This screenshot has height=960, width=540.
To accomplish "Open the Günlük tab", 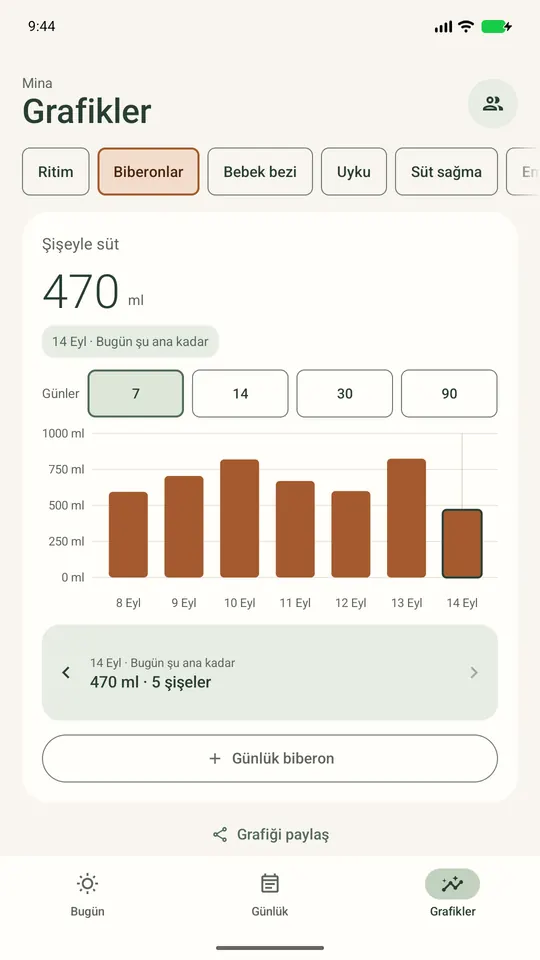I will pos(270,894).
